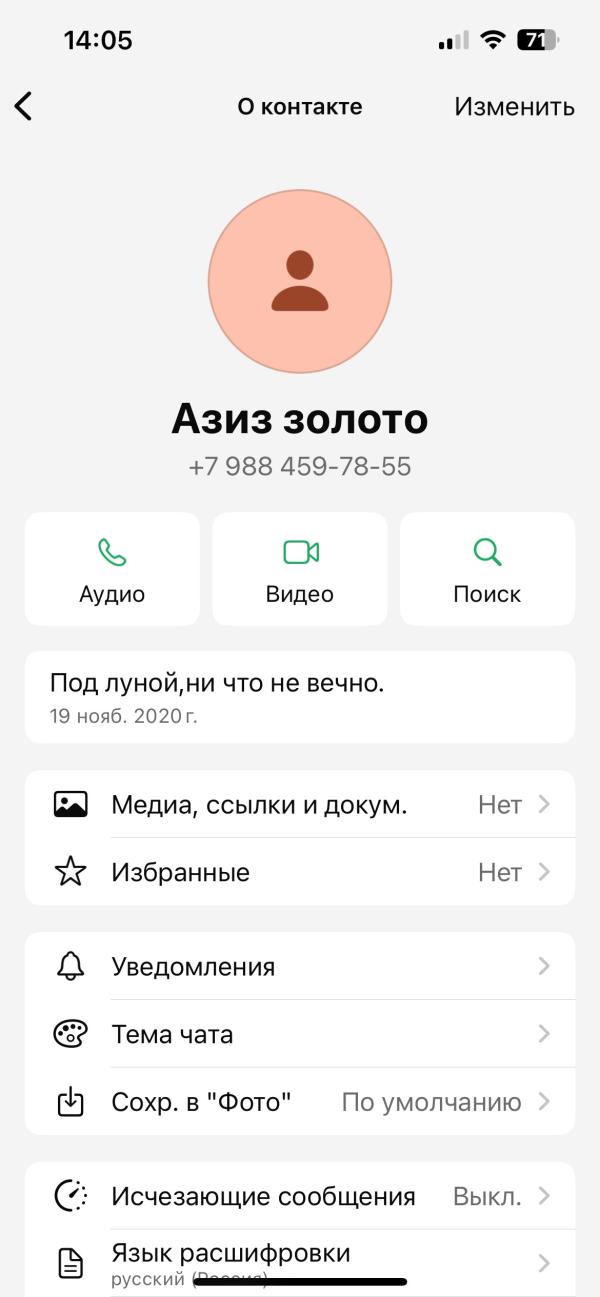Open Язык расшифровки setting
The width and height of the screenshot is (600, 1297).
(x=300, y=1260)
